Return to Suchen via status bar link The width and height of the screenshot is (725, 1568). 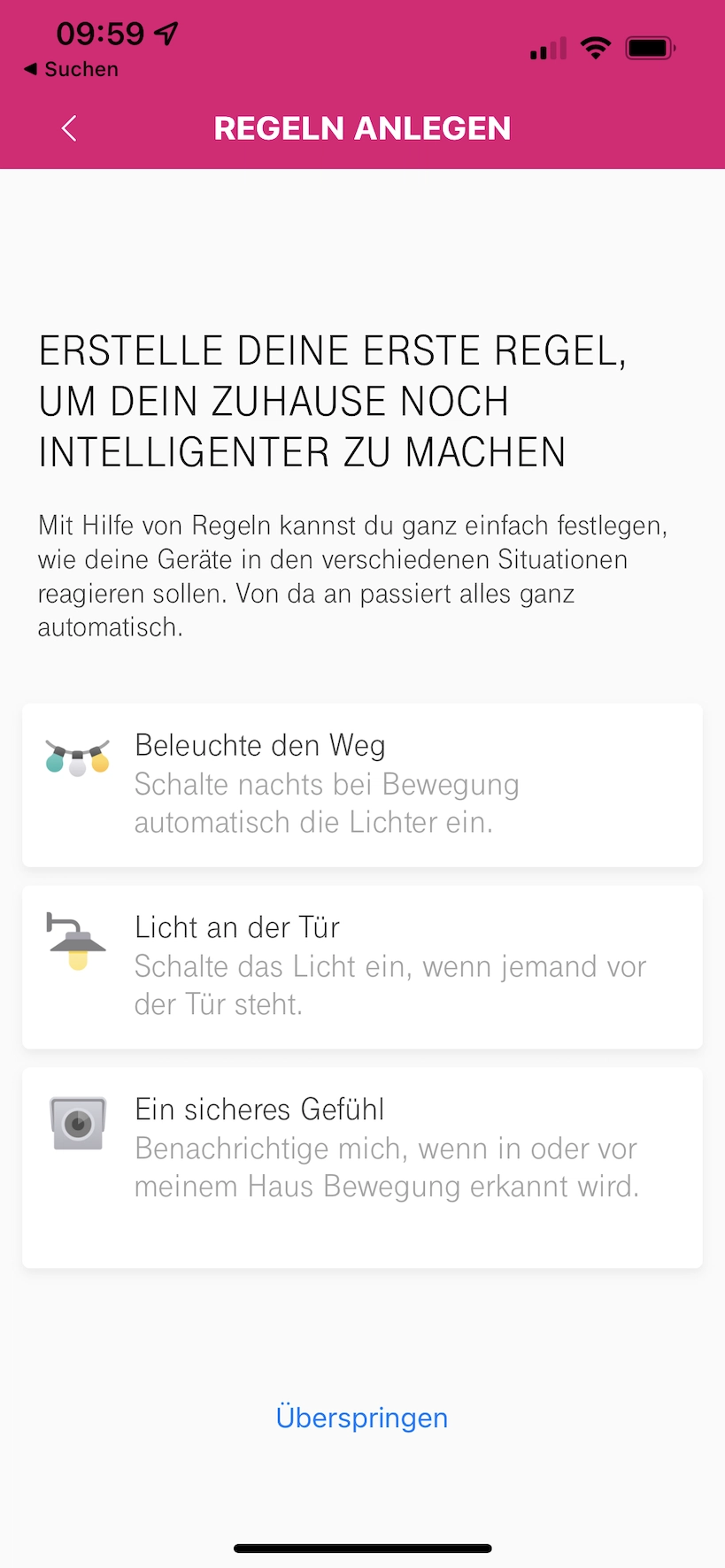71,69
